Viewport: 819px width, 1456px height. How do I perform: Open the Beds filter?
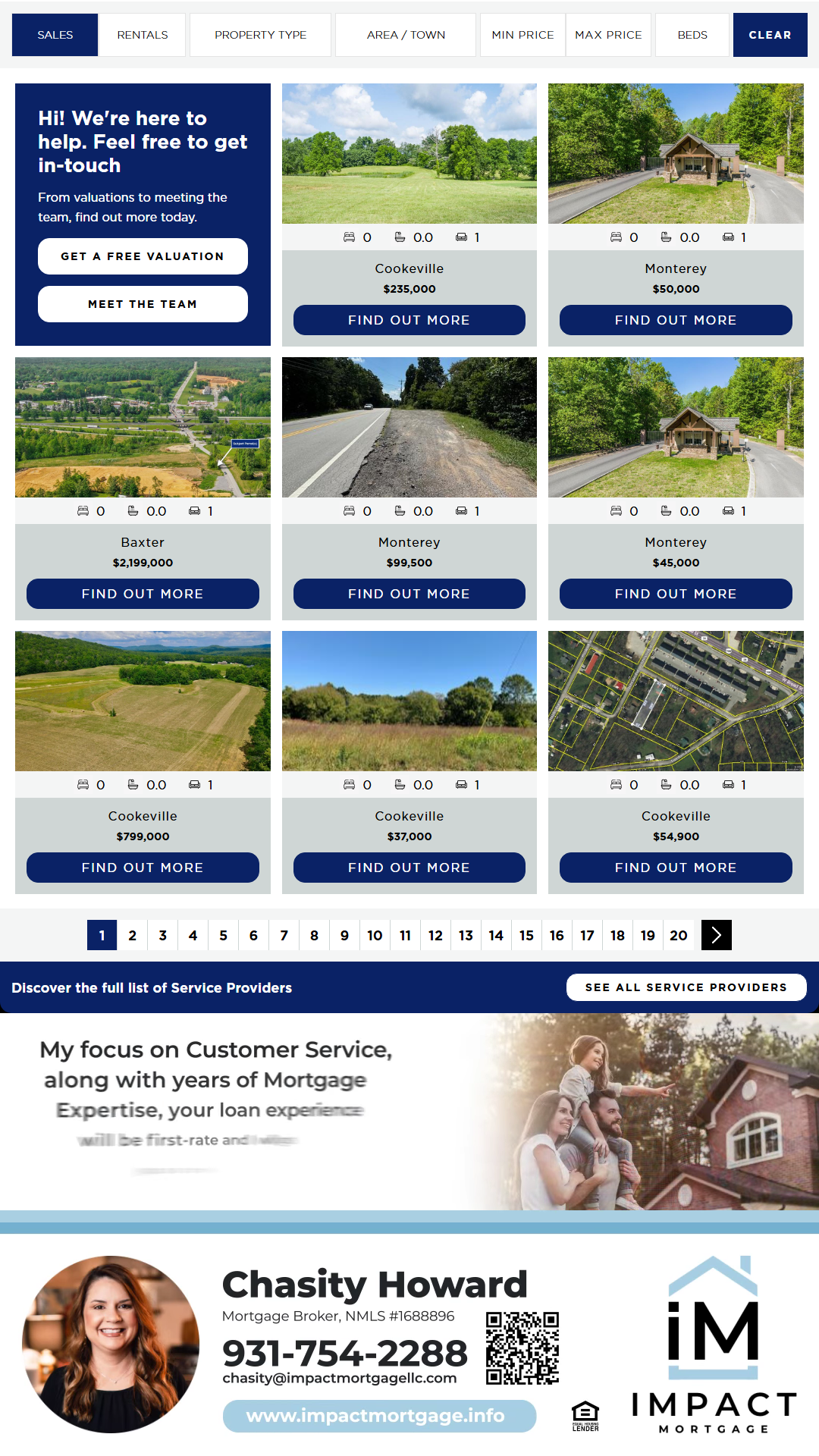click(692, 35)
